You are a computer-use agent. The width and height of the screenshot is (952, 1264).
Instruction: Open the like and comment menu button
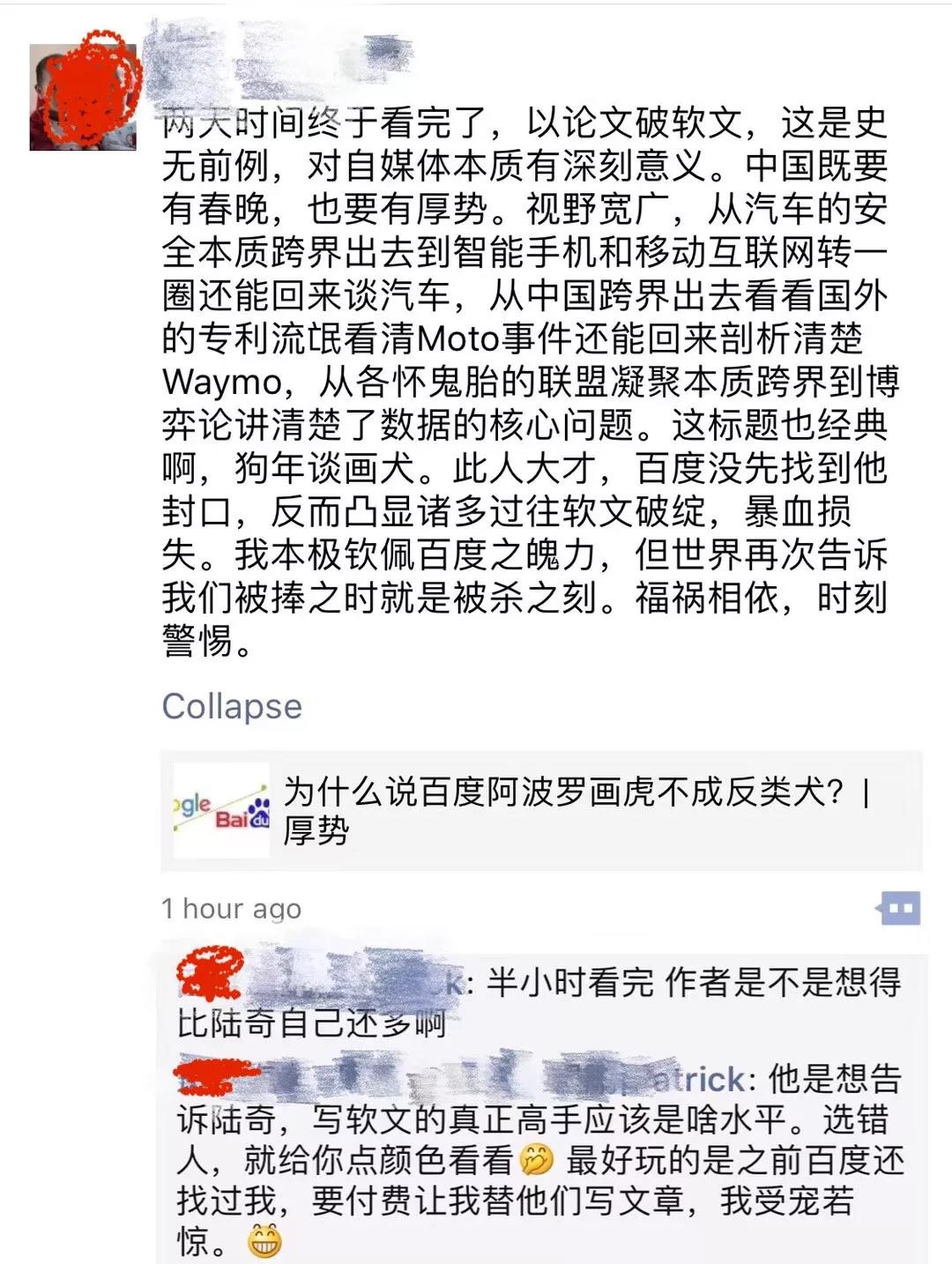[x=898, y=908]
